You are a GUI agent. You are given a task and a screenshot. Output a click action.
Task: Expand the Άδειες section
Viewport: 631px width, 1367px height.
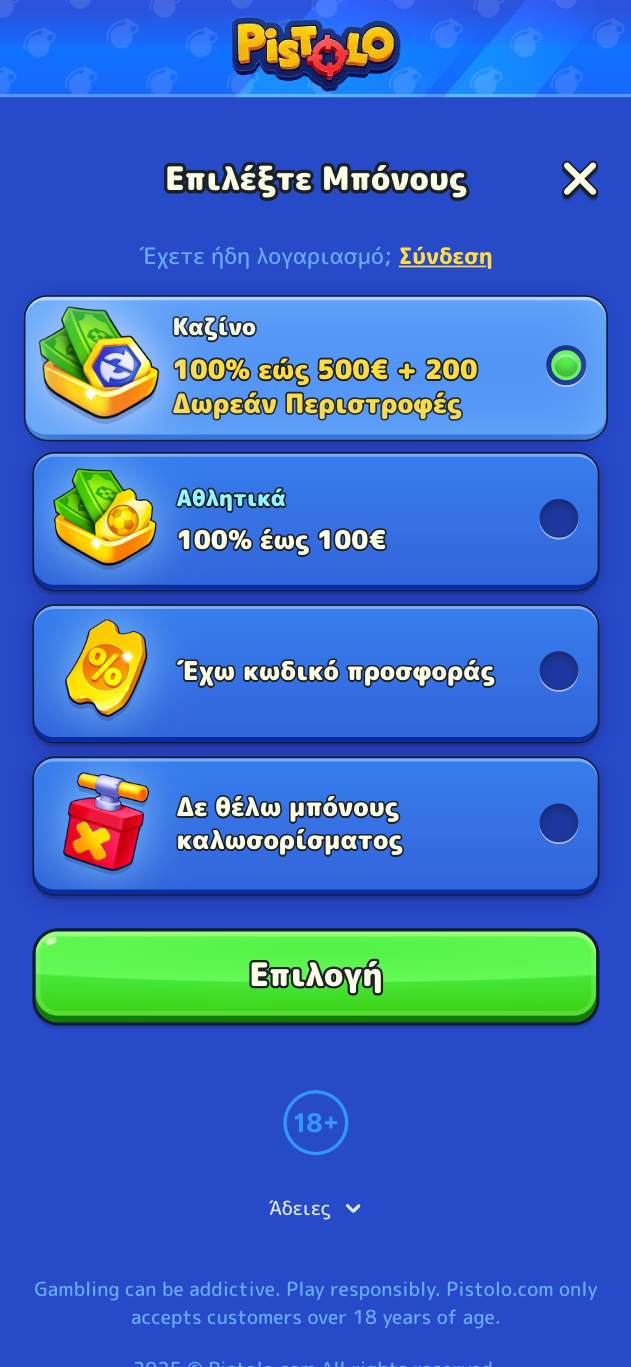[x=315, y=1208]
